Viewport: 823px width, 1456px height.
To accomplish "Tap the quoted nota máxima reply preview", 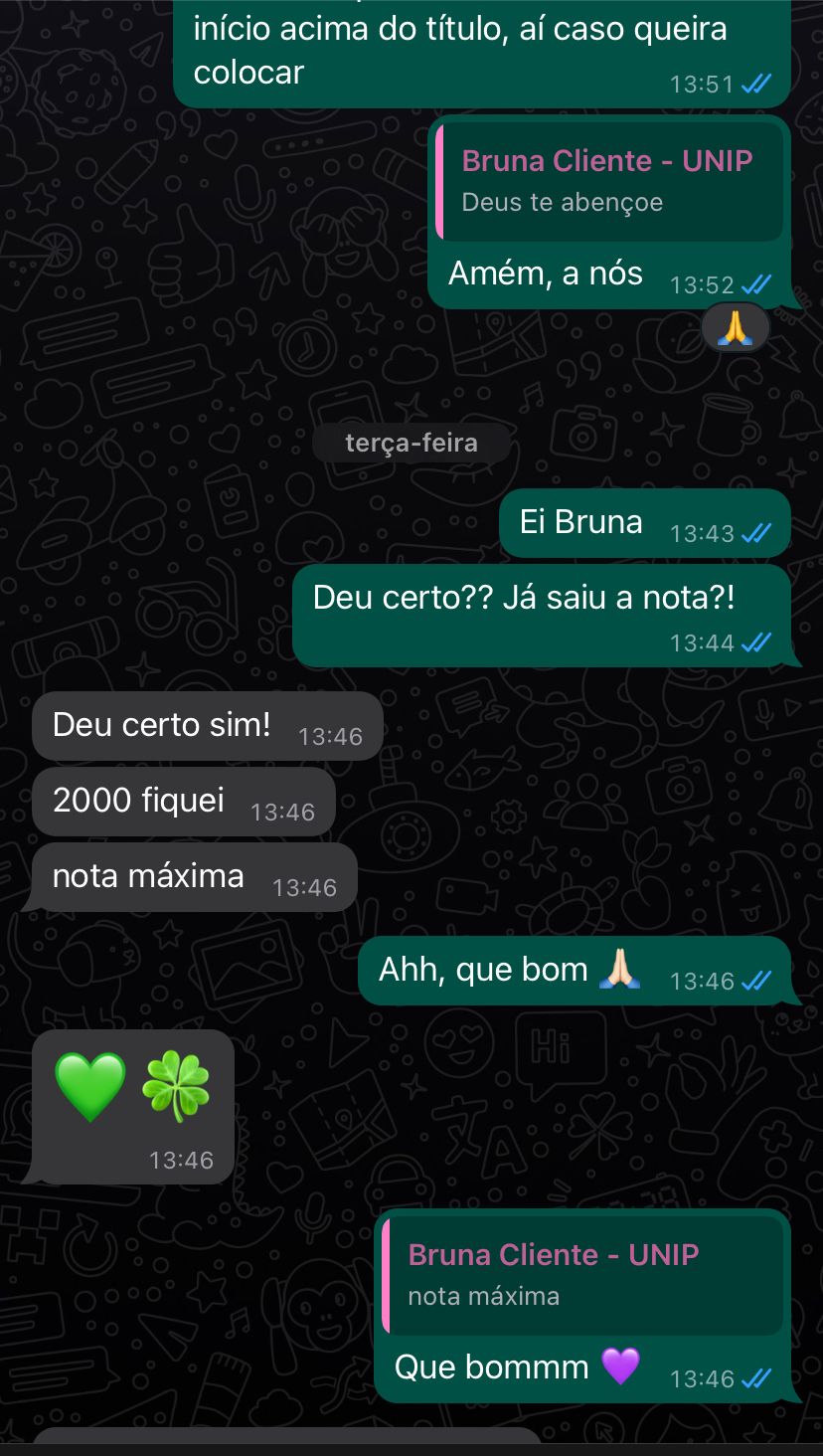I will (x=586, y=1295).
